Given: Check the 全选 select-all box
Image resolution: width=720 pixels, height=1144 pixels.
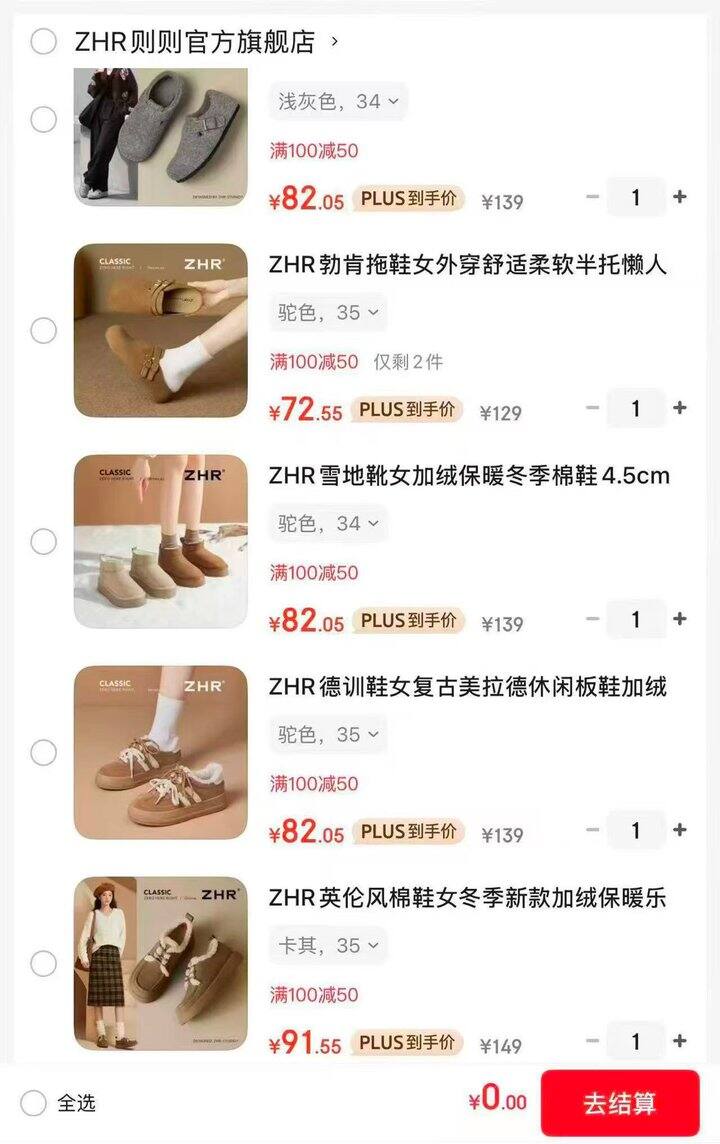Looking at the screenshot, I should tap(34, 1103).
